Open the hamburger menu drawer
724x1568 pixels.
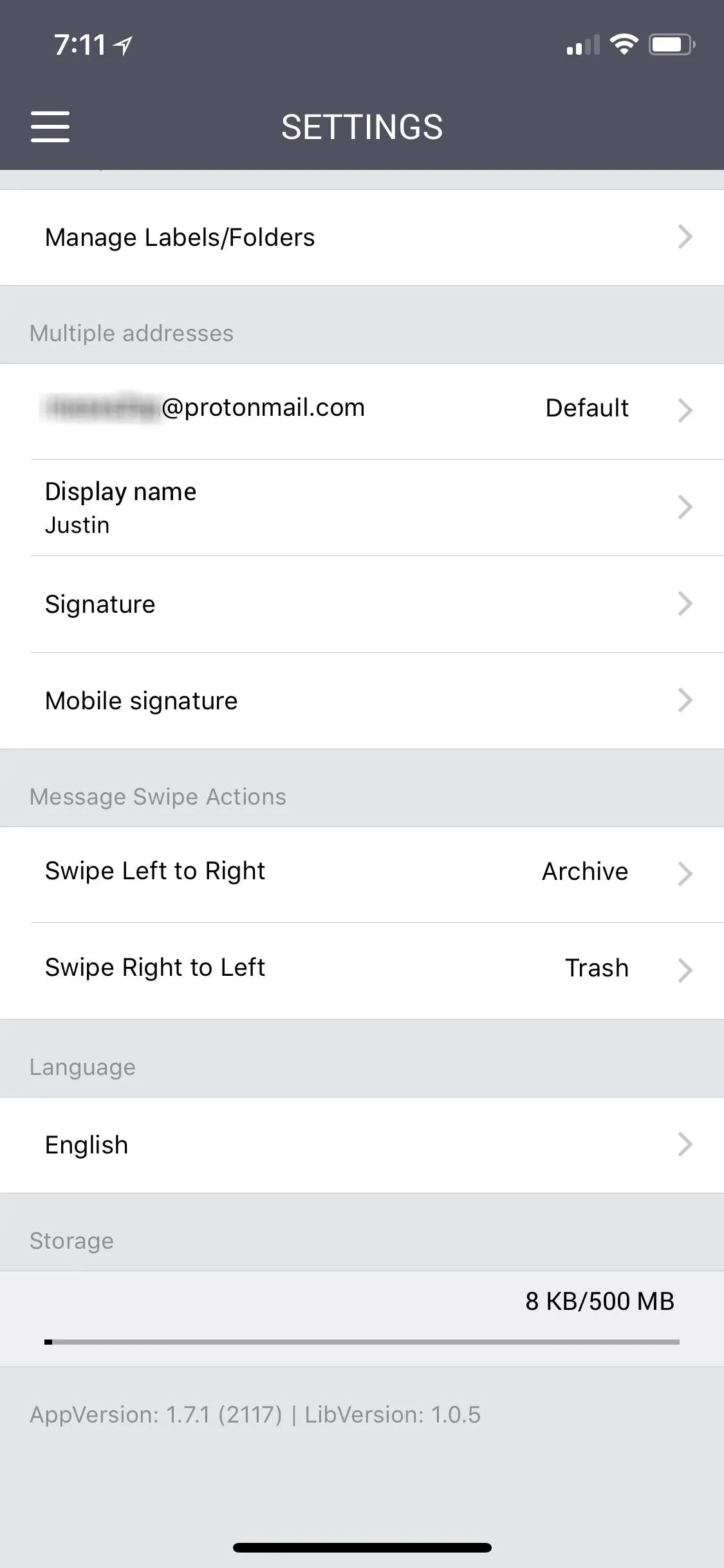[x=50, y=126]
